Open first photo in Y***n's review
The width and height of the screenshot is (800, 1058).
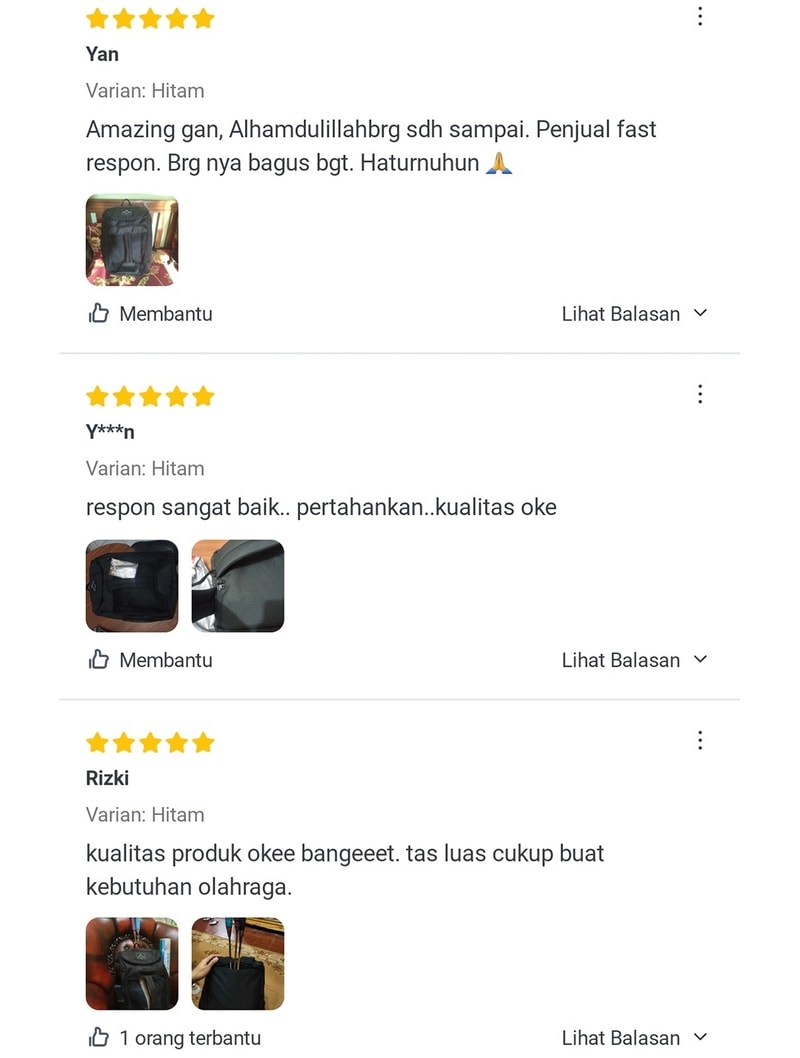(x=132, y=586)
